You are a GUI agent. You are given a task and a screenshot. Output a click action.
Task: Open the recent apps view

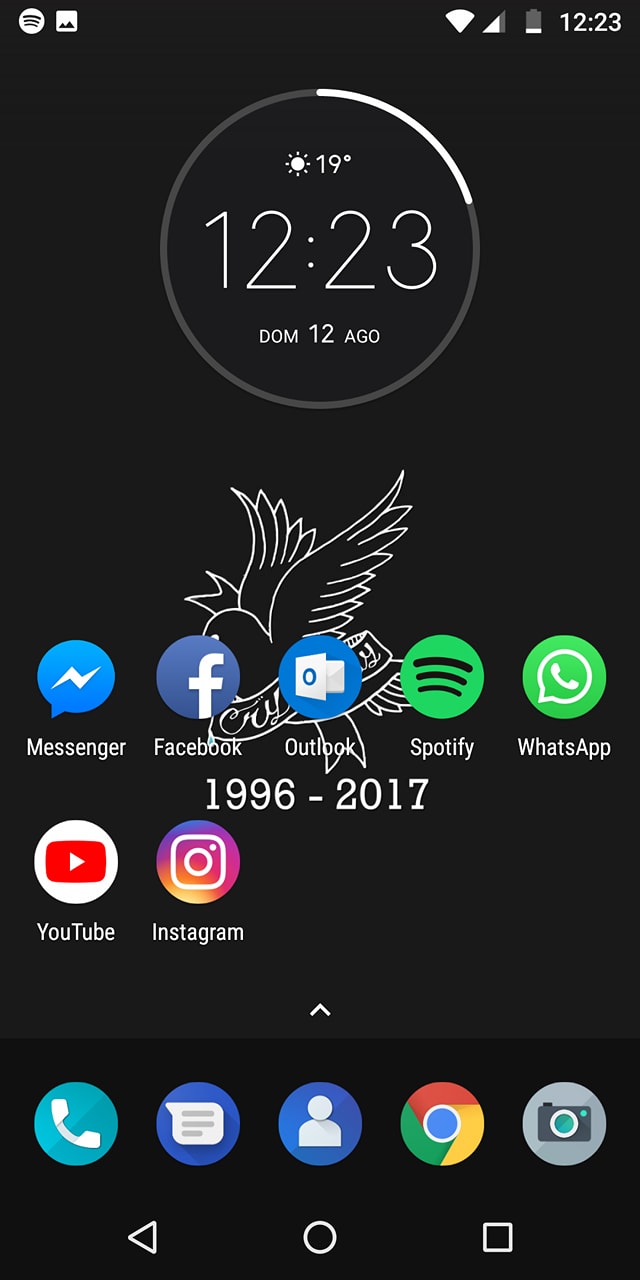click(x=497, y=1237)
